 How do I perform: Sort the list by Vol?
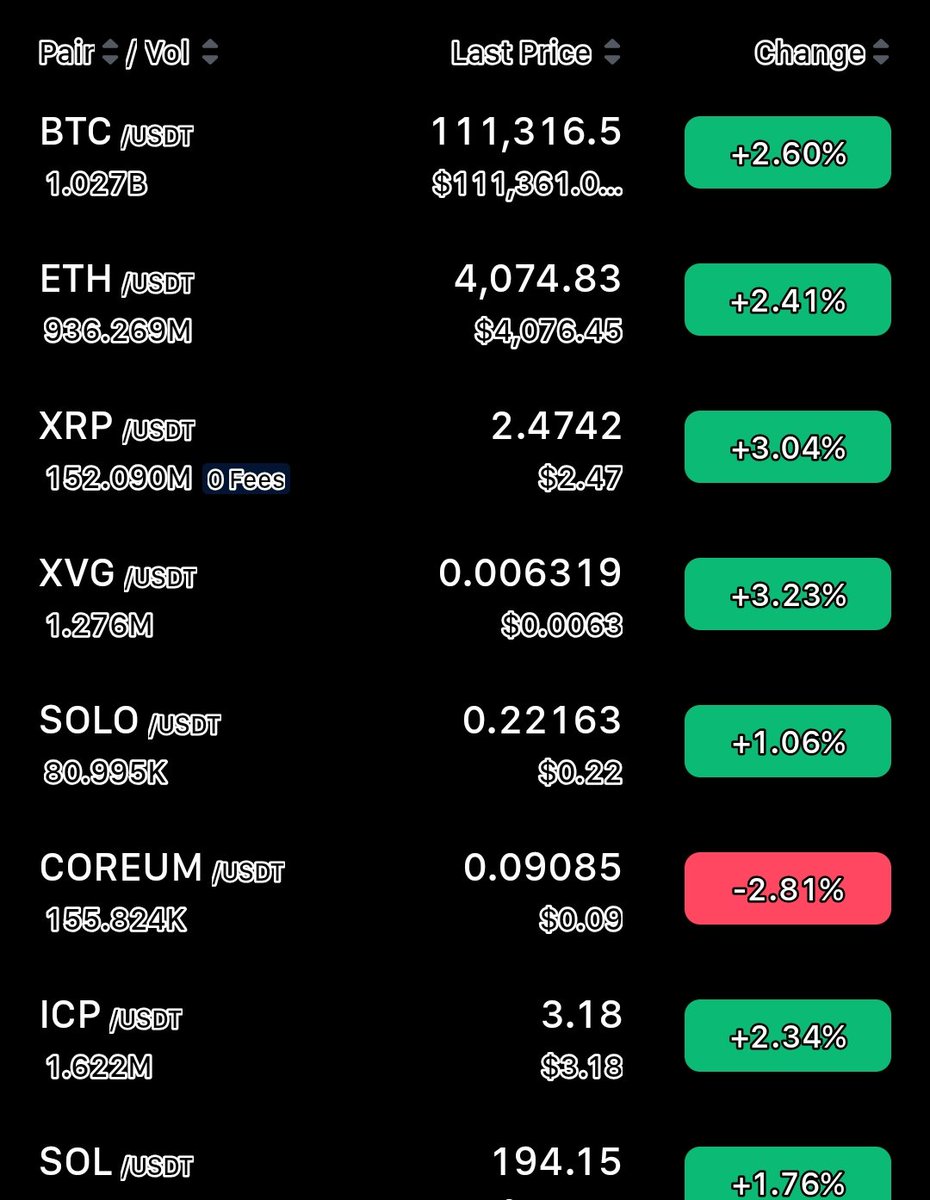[x=180, y=53]
